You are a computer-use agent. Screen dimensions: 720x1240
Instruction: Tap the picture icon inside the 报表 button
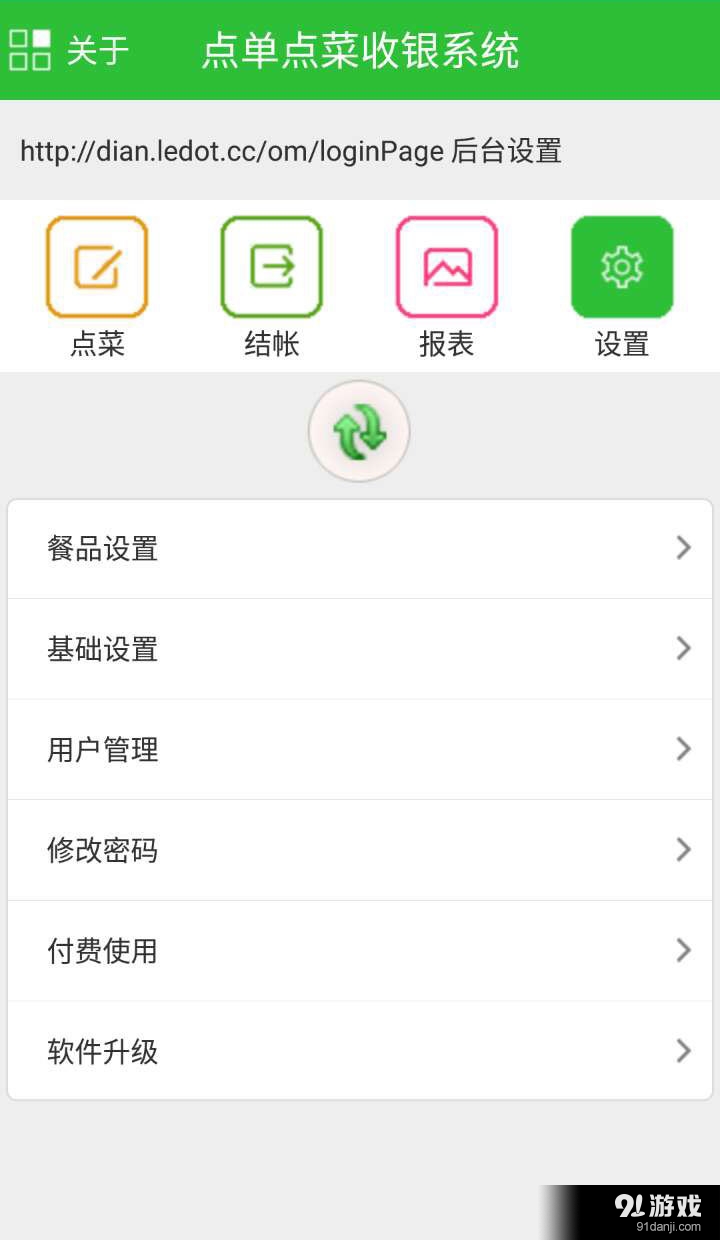(447, 266)
